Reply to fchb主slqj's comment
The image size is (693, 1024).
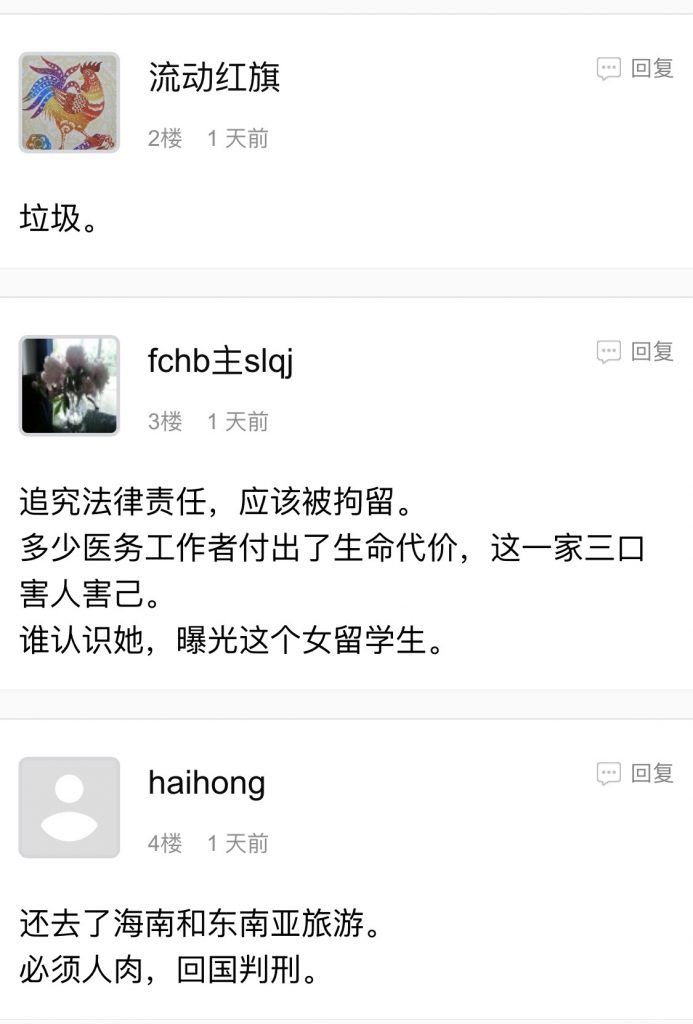point(636,352)
